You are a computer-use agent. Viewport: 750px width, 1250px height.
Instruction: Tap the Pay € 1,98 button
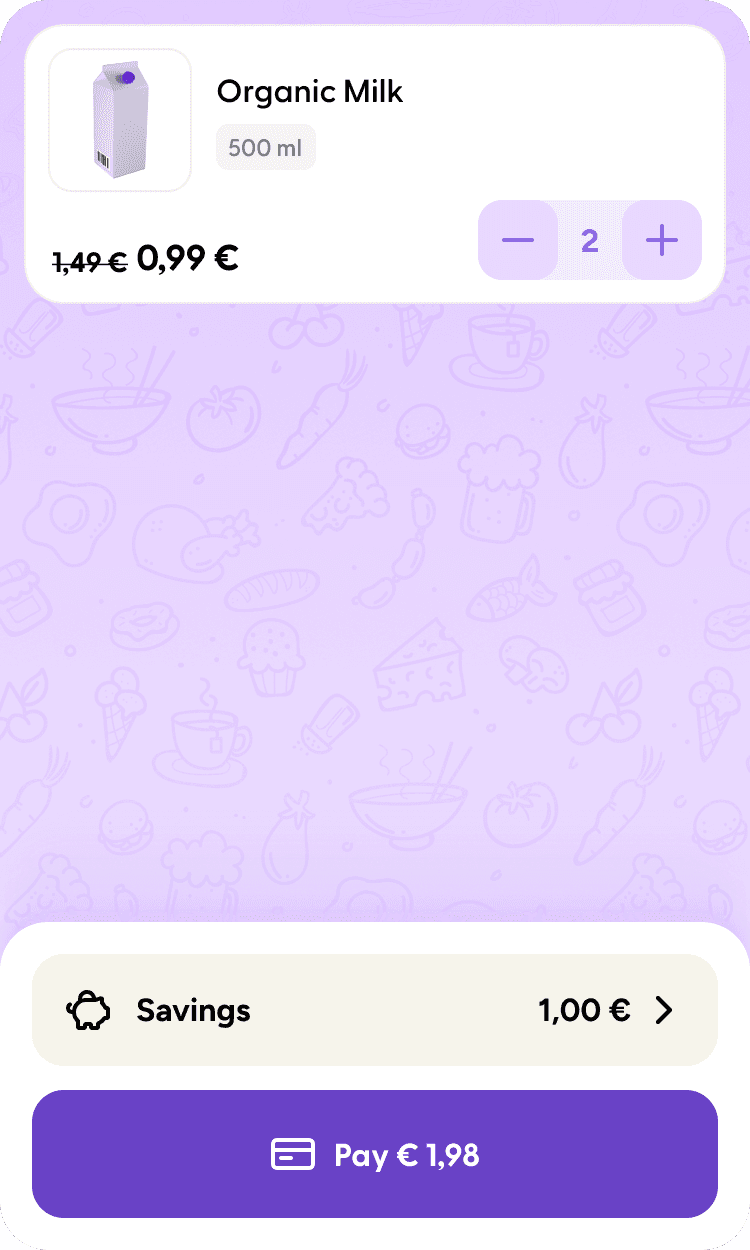pos(375,1154)
